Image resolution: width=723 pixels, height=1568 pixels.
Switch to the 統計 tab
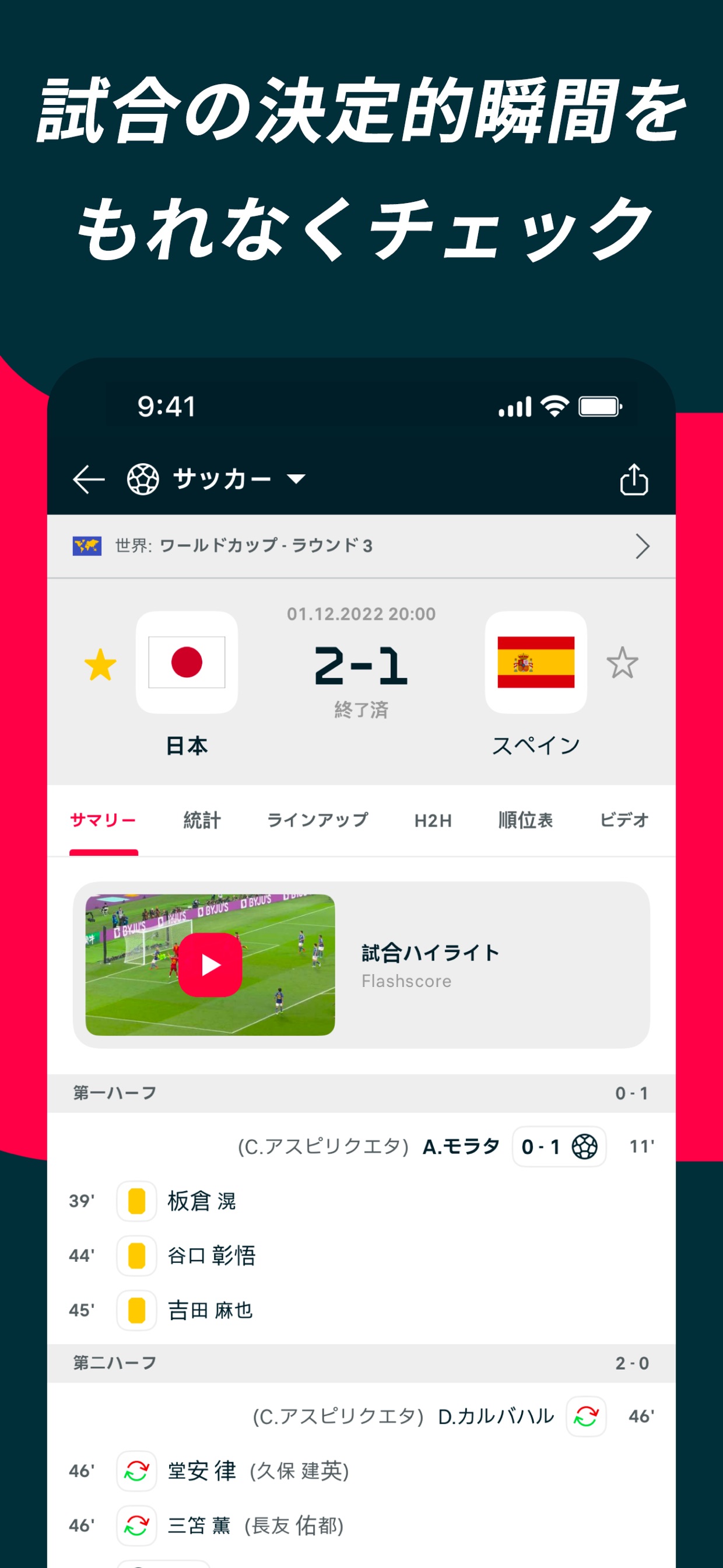(x=201, y=820)
